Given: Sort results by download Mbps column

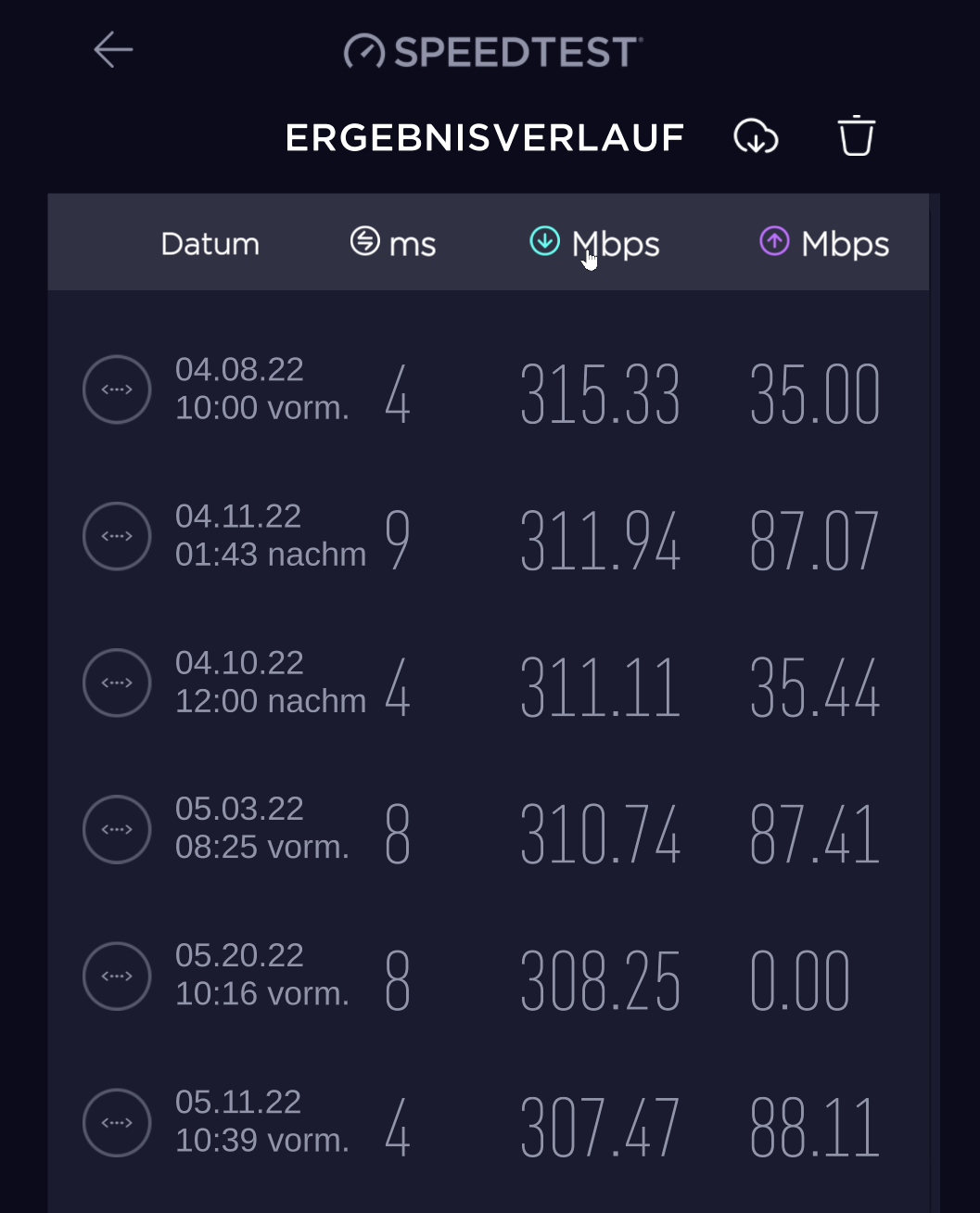Looking at the screenshot, I should point(594,244).
